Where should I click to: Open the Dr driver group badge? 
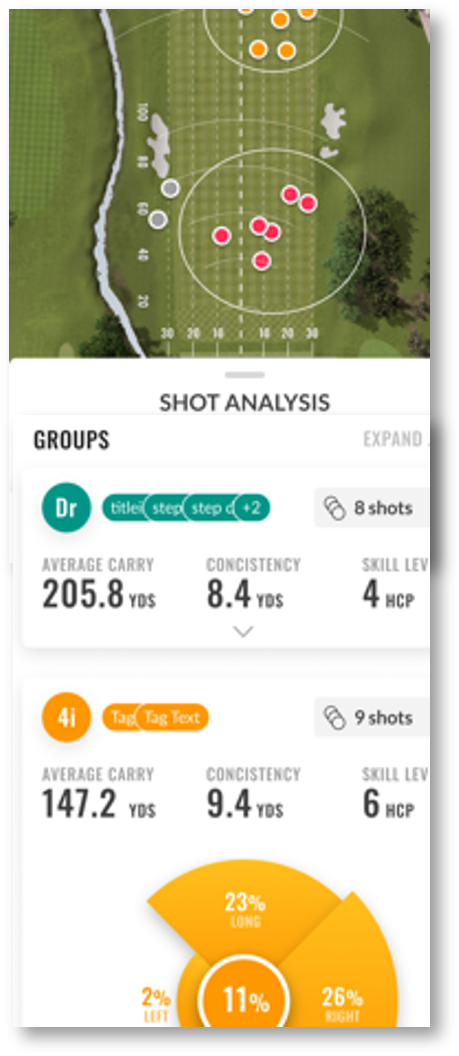point(66,507)
